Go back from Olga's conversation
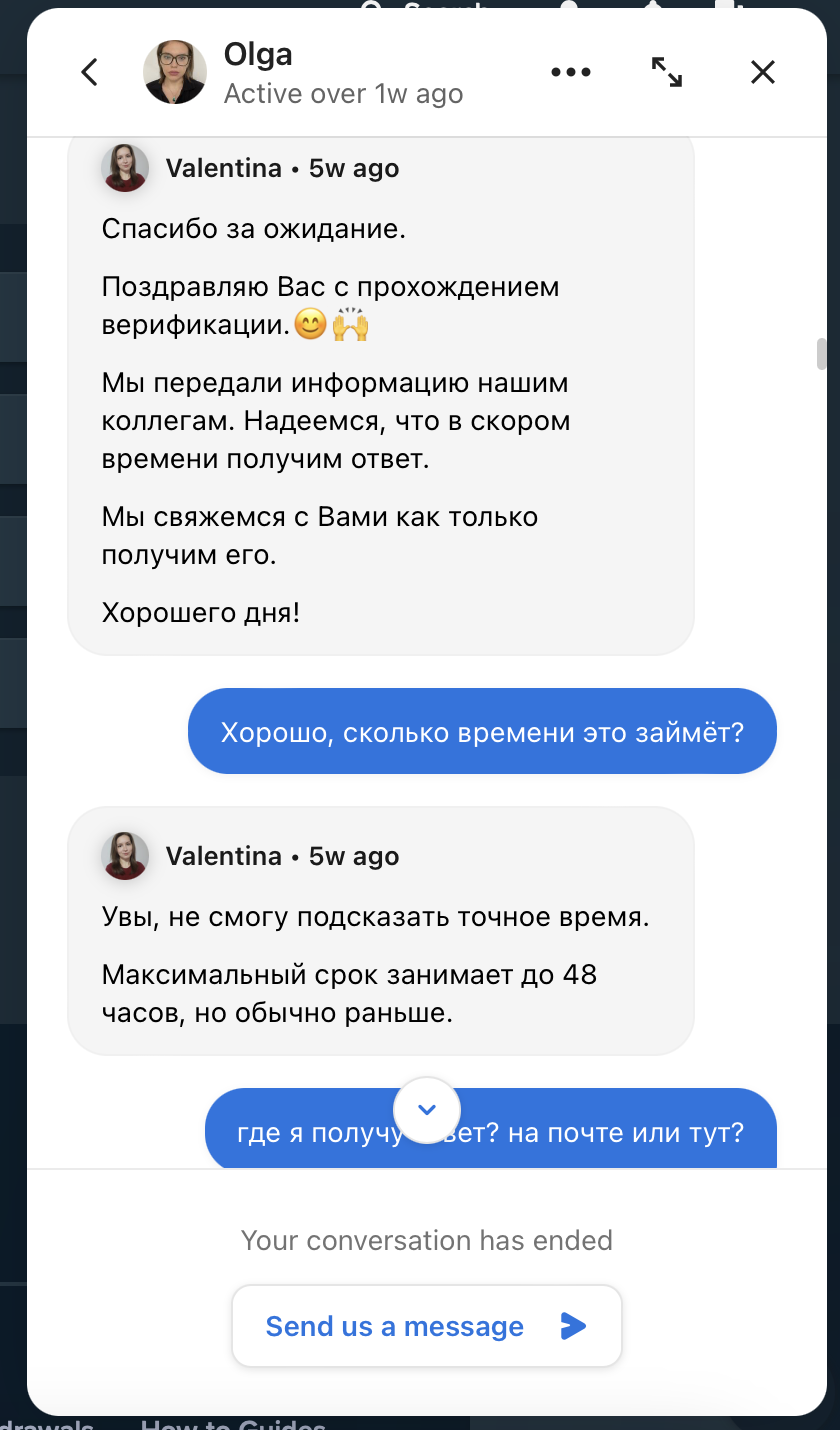This screenshot has width=840, height=1430. tap(90, 72)
